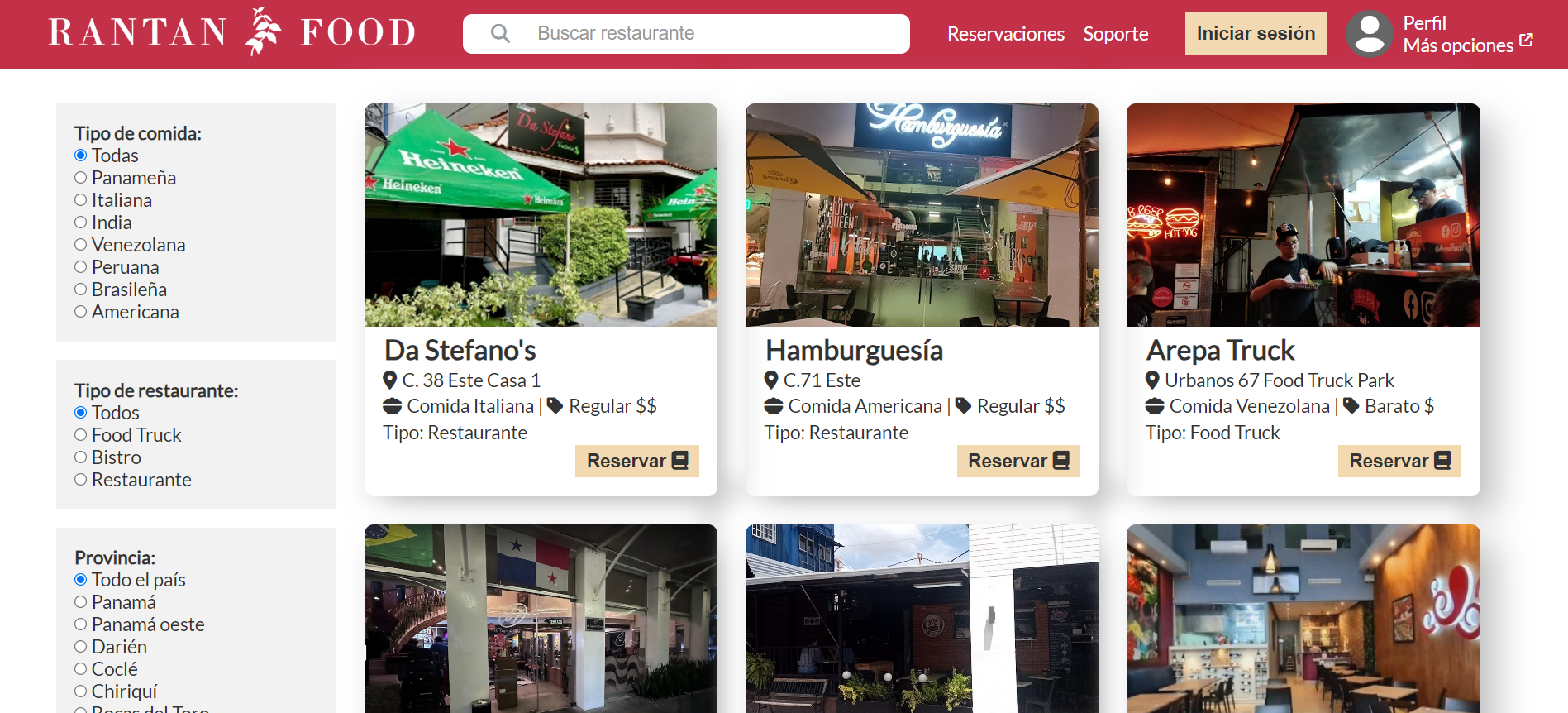Go to the Rantan Food home logo
This screenshot has height=713, width=1568.
(231, 33)
